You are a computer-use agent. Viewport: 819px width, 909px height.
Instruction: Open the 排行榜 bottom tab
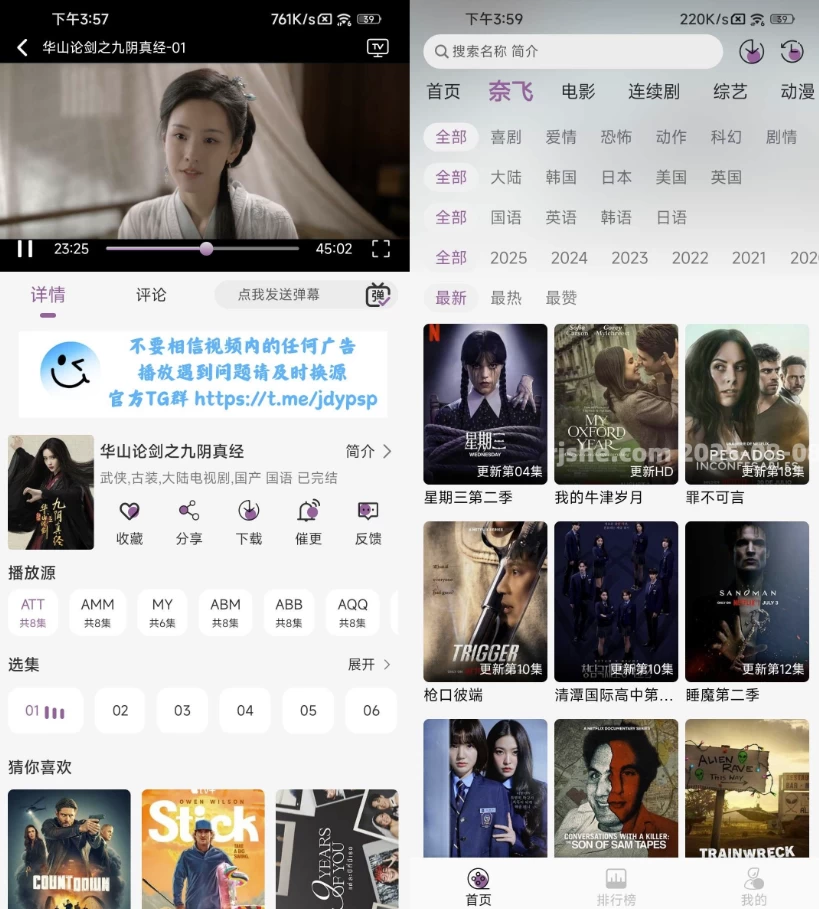pyautogui.click(x=616, y=886)
